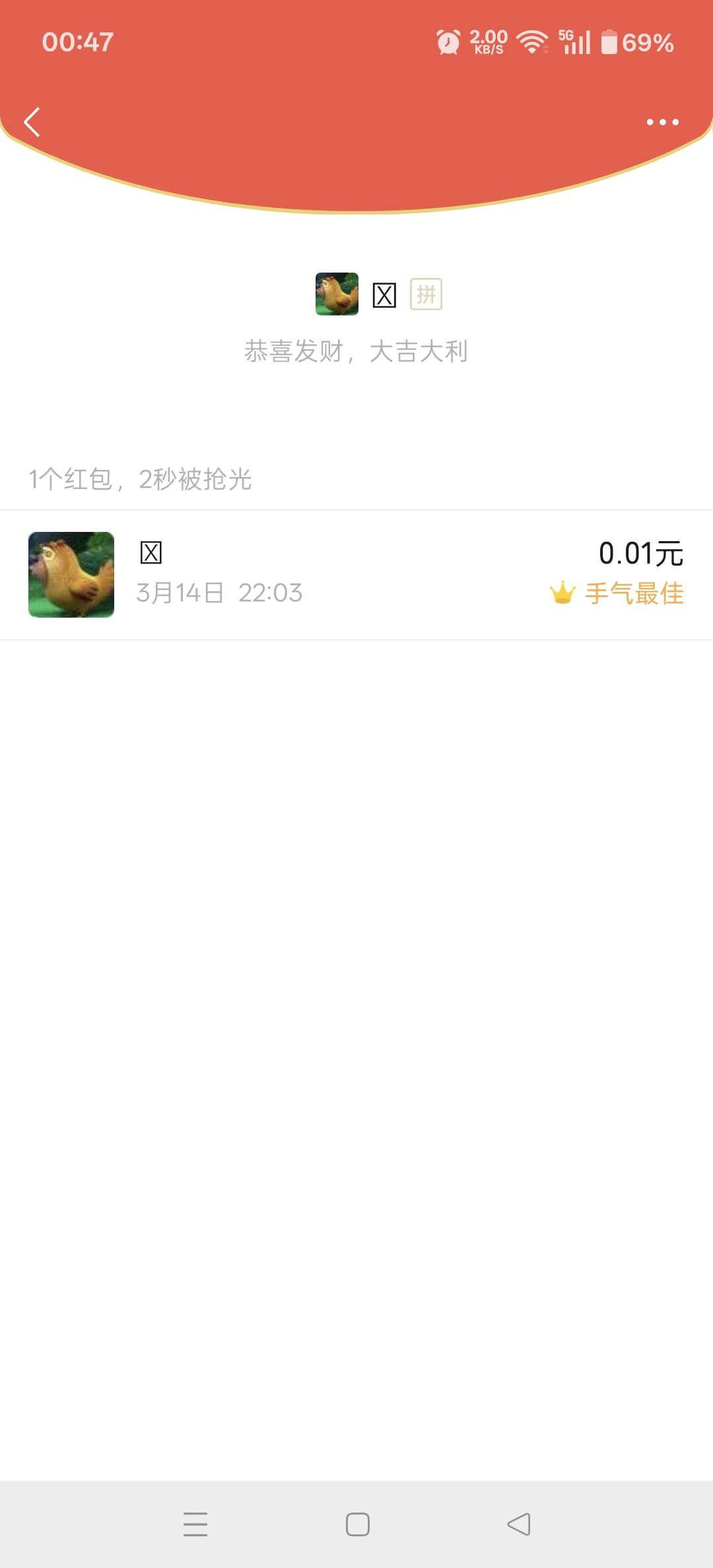The height and width of the screenshot is (1568, 713).
Task: Open the three-dot overflow menu
Action: tap(662, 122)
